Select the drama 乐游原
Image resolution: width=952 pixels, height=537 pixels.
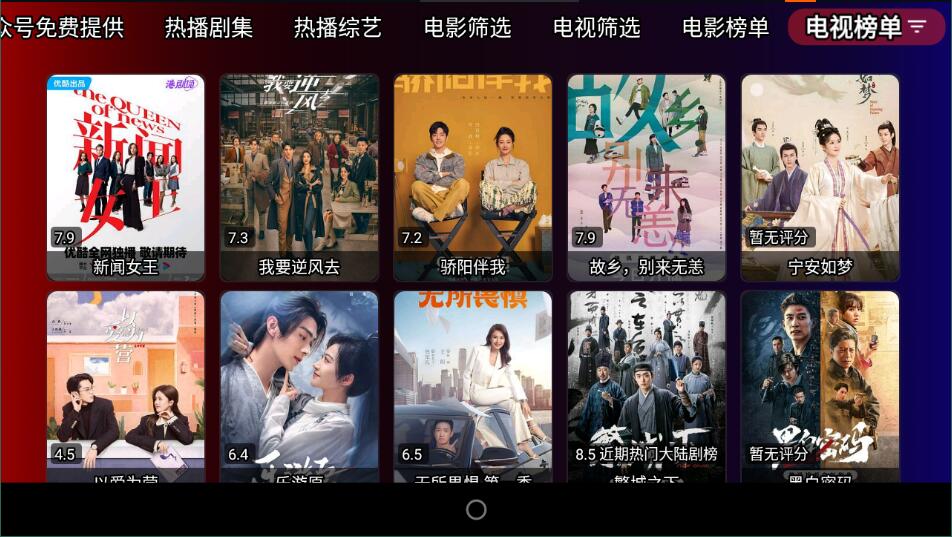coord(299,385)
